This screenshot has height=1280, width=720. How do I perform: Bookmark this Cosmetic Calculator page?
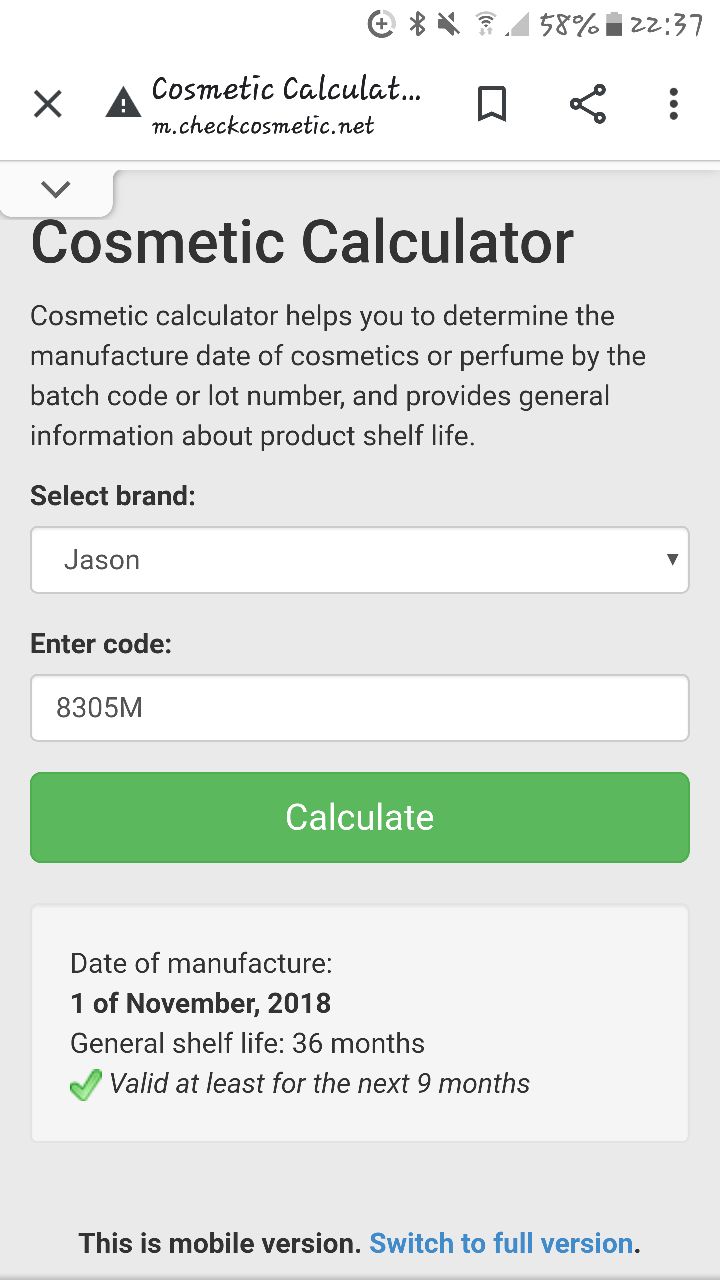pyautogui.click(x=491, y=104)
